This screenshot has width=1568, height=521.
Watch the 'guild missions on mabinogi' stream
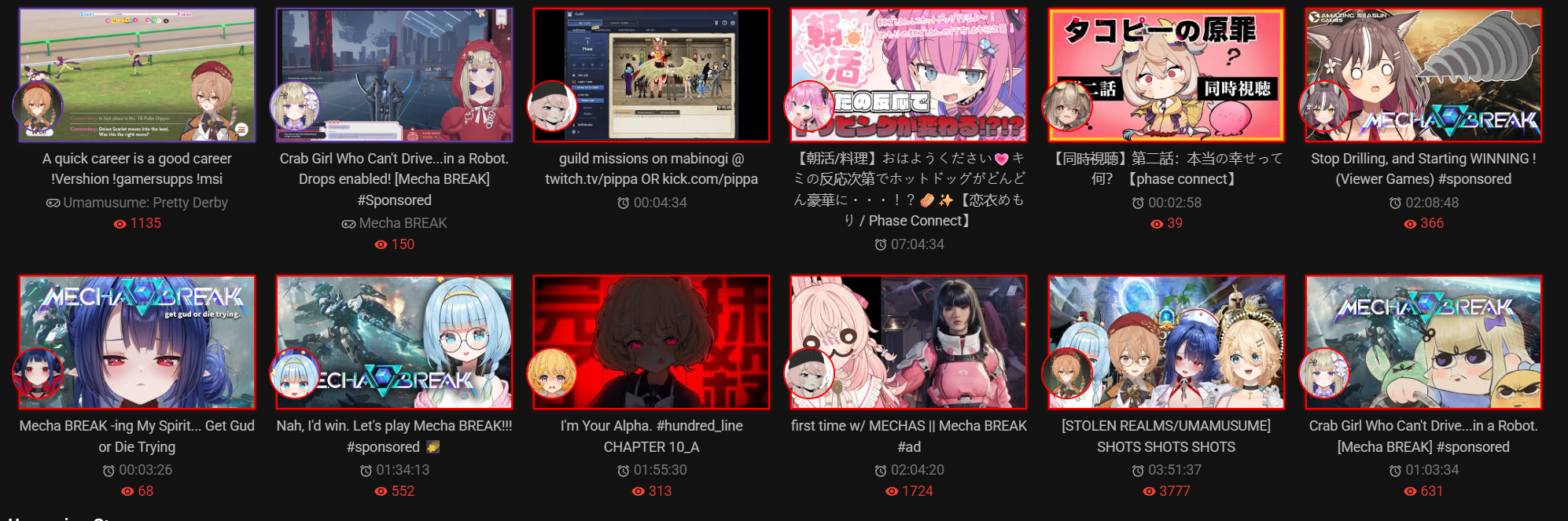pyautogui.click(x=651, y=75)
